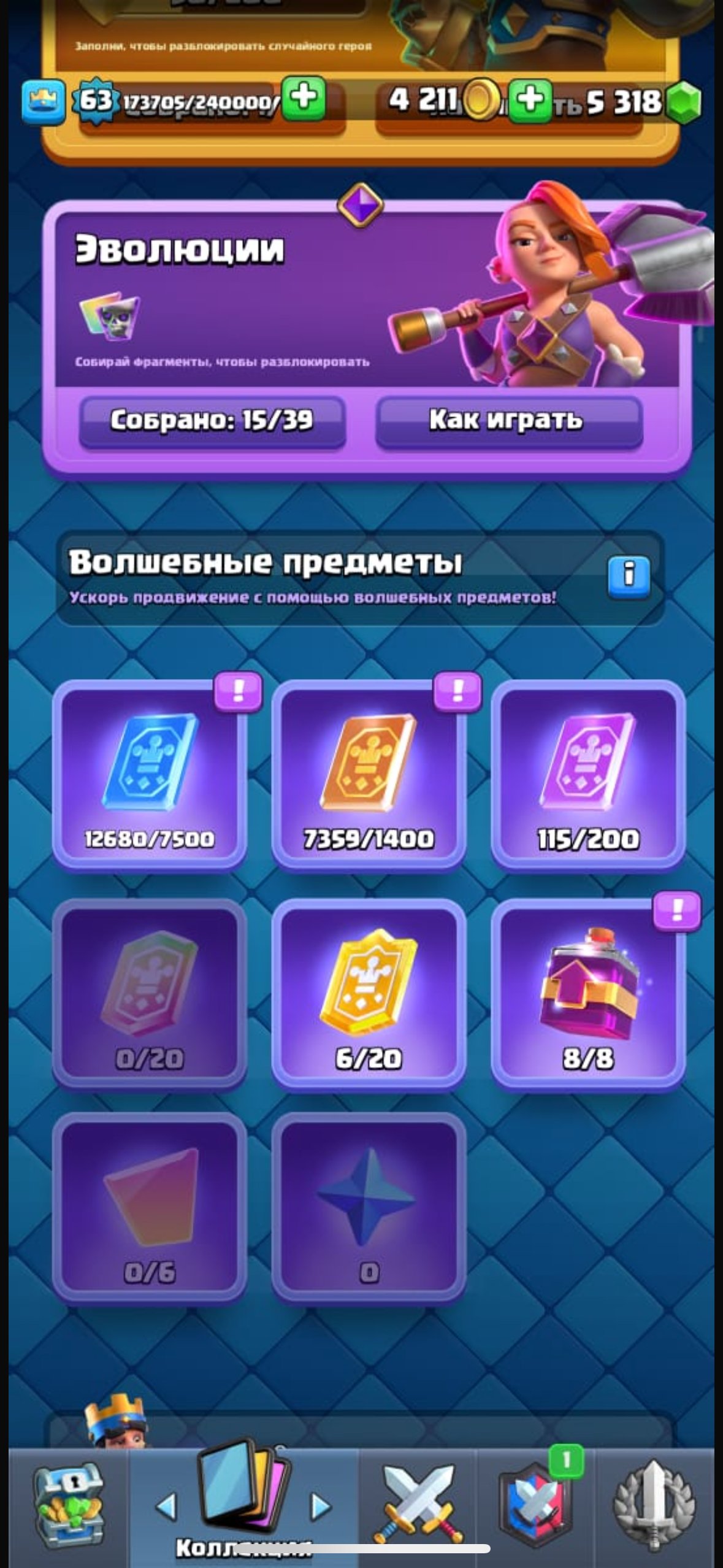Tap the left arrow beside Коллекция

(x=166, y=1506)
